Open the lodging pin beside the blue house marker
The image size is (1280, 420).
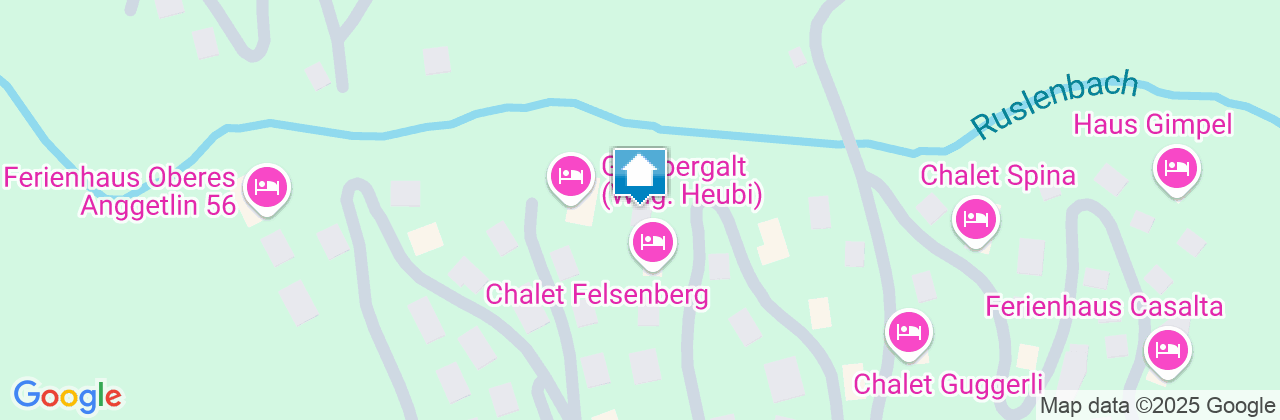tap(571, 176)
